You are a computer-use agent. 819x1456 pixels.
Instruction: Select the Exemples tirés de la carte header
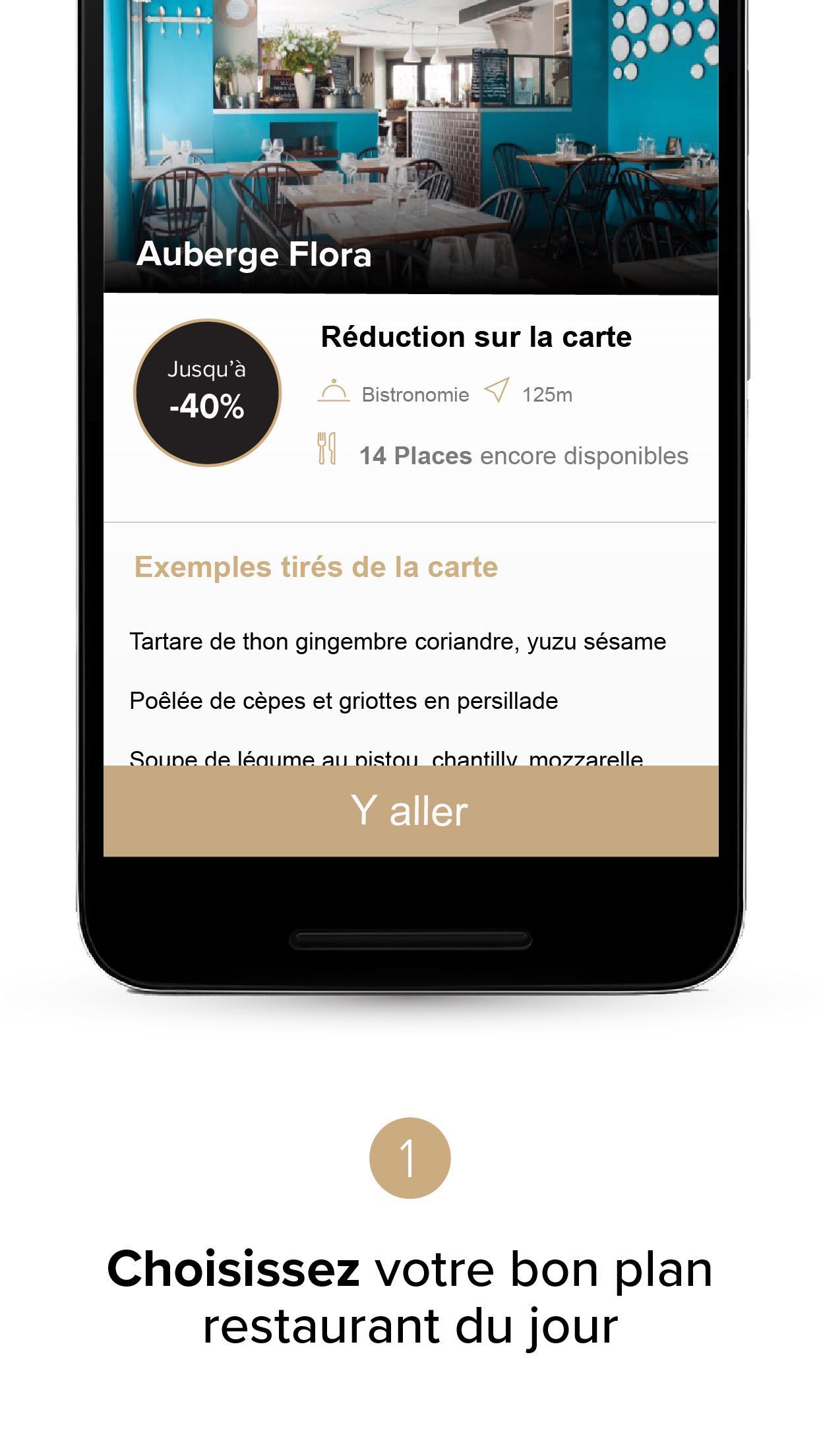click(x=317, y=566)
